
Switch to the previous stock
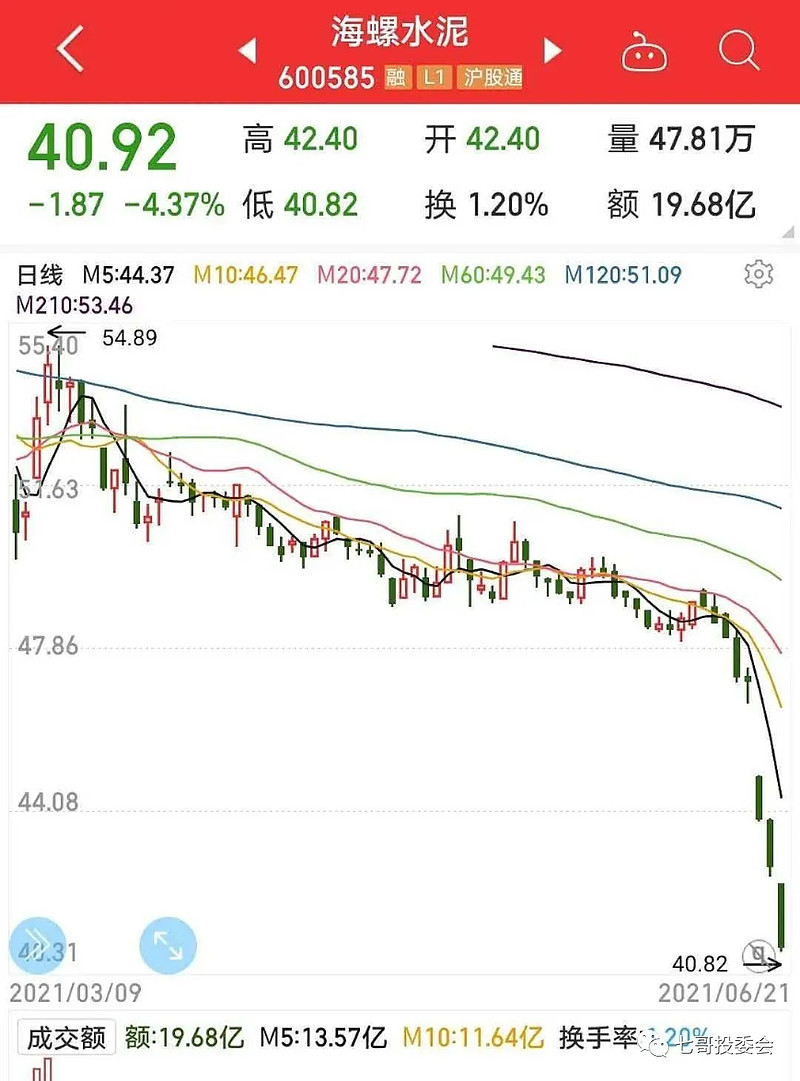pyautogui.click(x=248, y=50)
